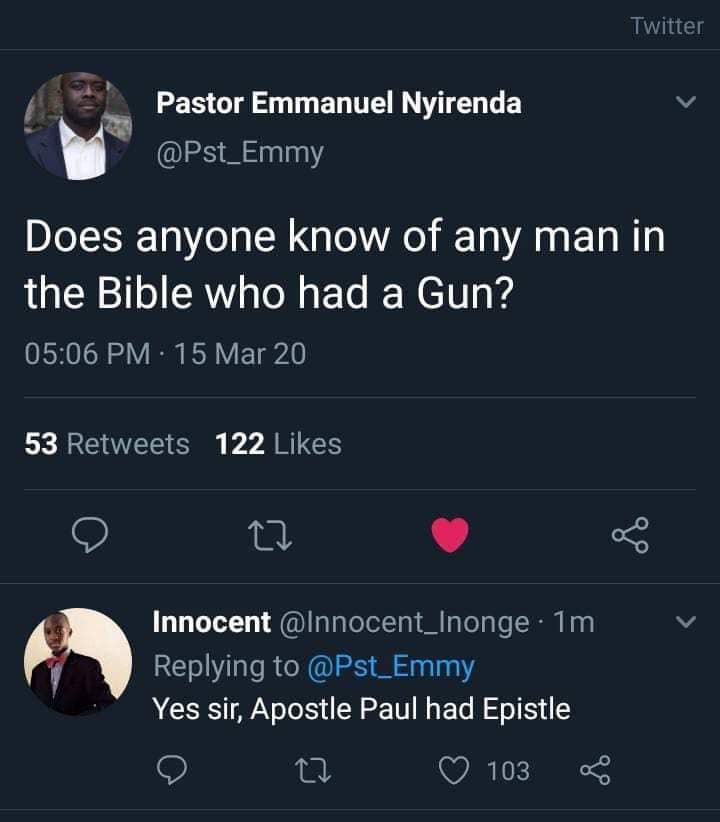Open Innocent's profile photo
Screen dimensions: 720x822
coord(77,662)
